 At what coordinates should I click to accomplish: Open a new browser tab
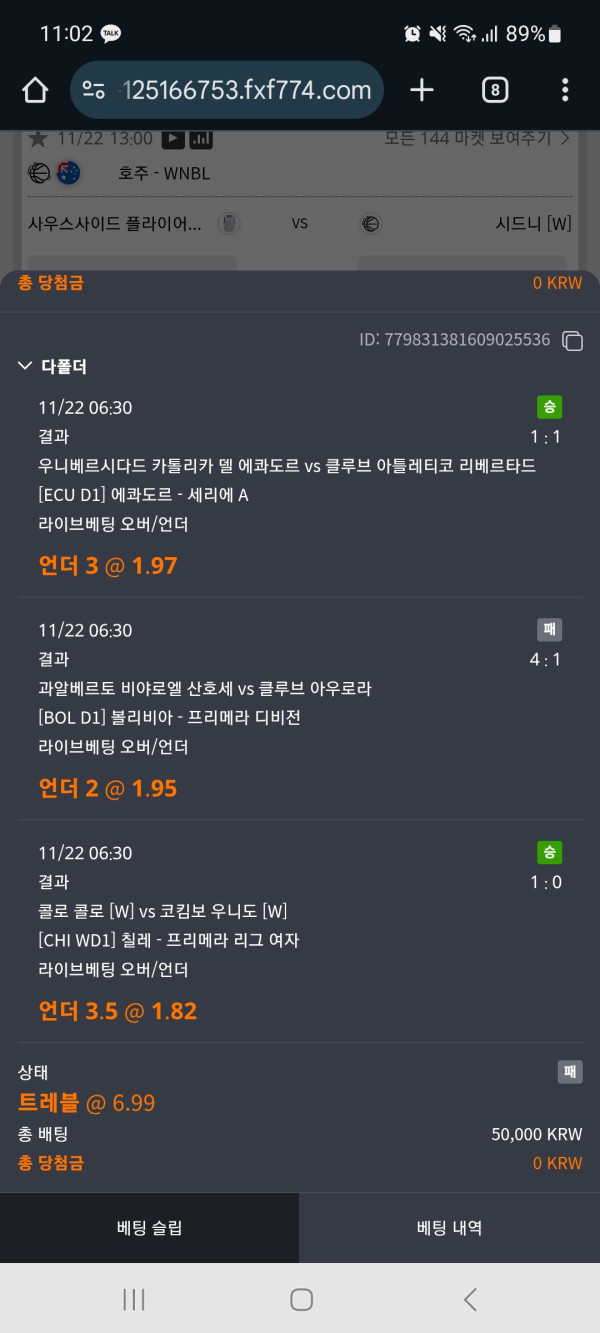point(422,91)
